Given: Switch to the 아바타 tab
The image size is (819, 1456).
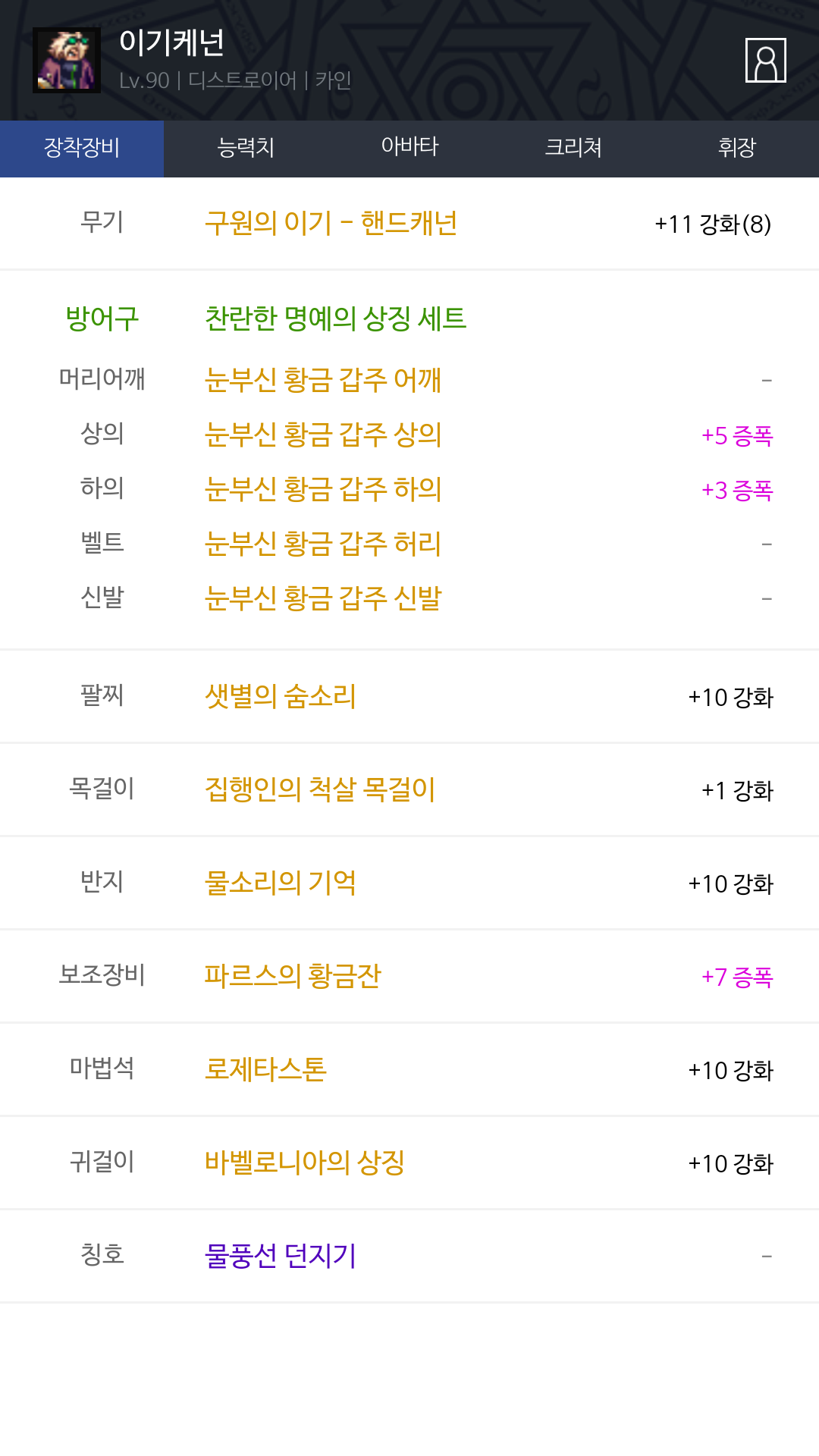Looking at the screenshot, I should pos(409,148).
